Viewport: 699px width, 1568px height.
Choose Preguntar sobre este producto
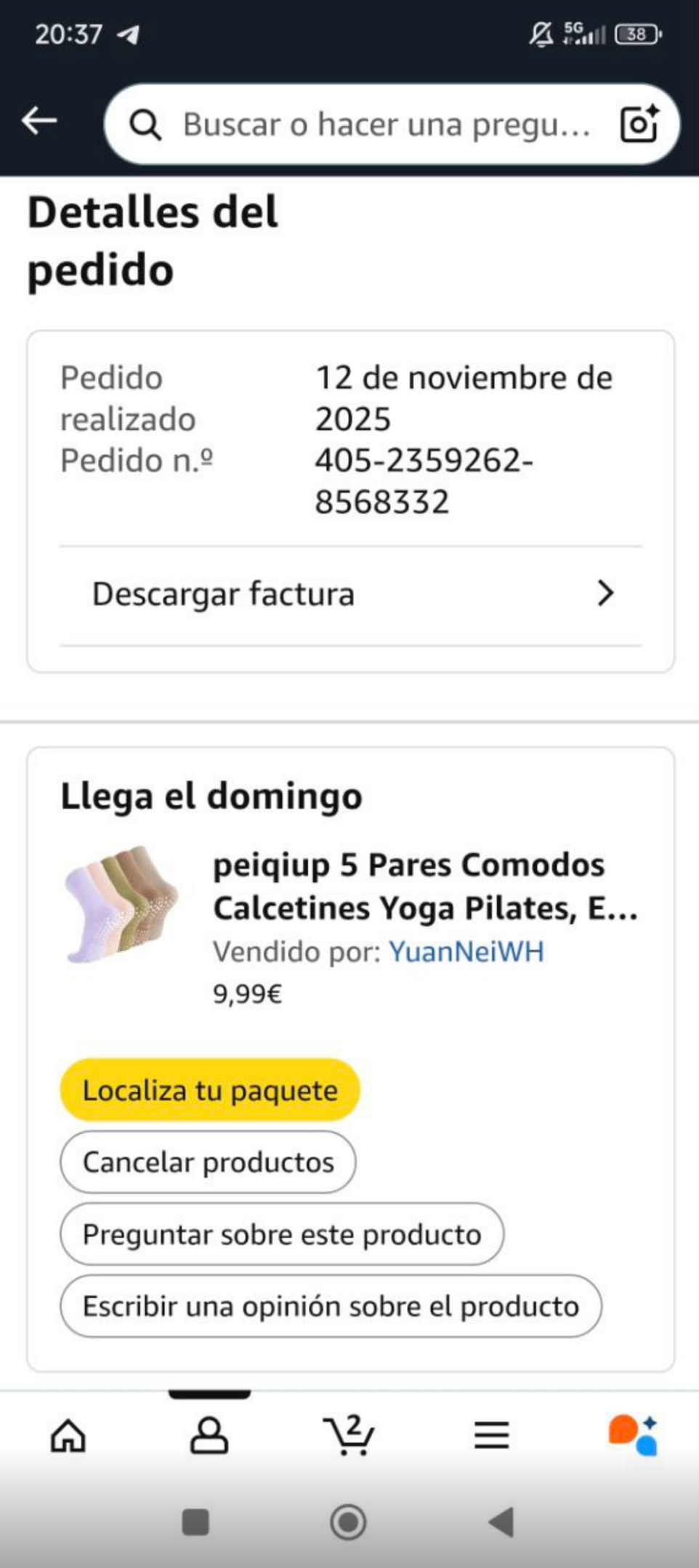(282, 1234)
